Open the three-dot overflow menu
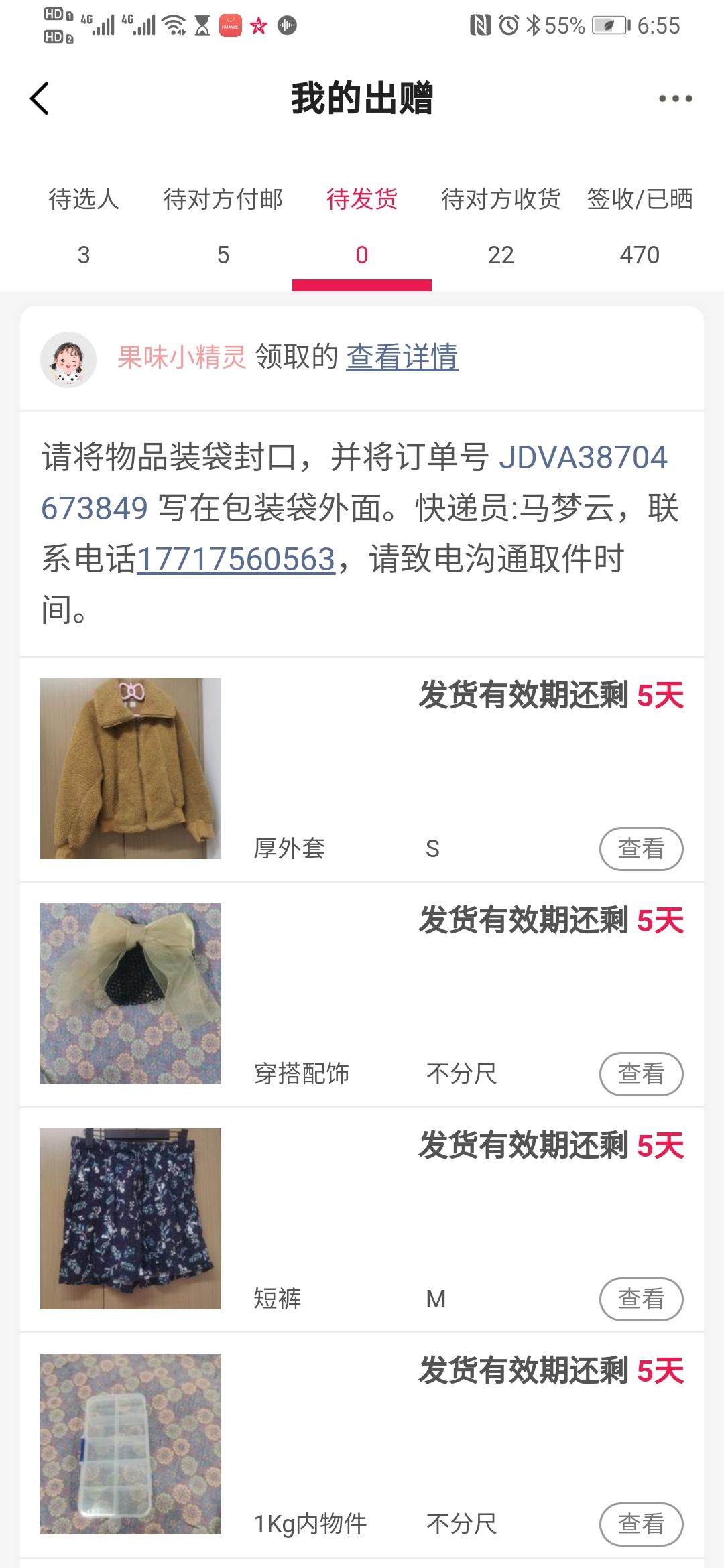The width and height of the screenshot is (724, 1568). [x=674, y=99]
